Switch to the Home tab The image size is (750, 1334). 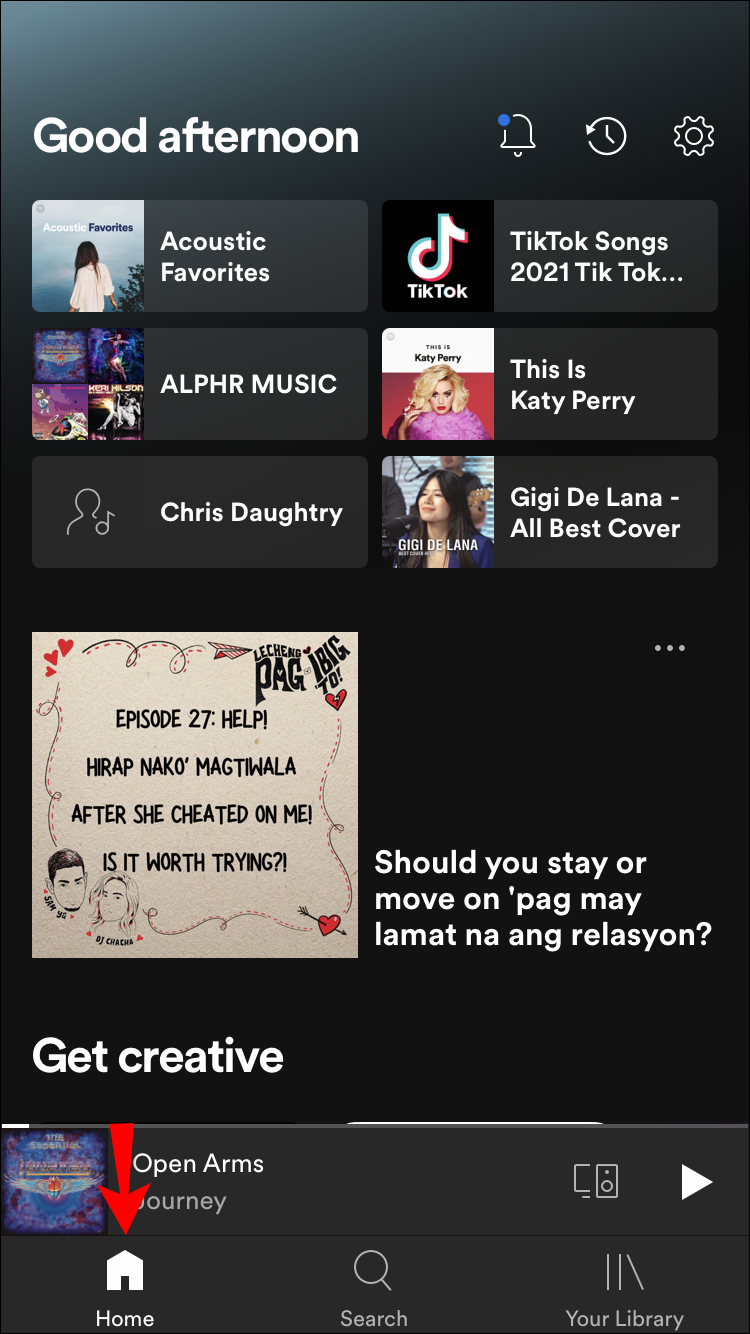(125, 1288)
